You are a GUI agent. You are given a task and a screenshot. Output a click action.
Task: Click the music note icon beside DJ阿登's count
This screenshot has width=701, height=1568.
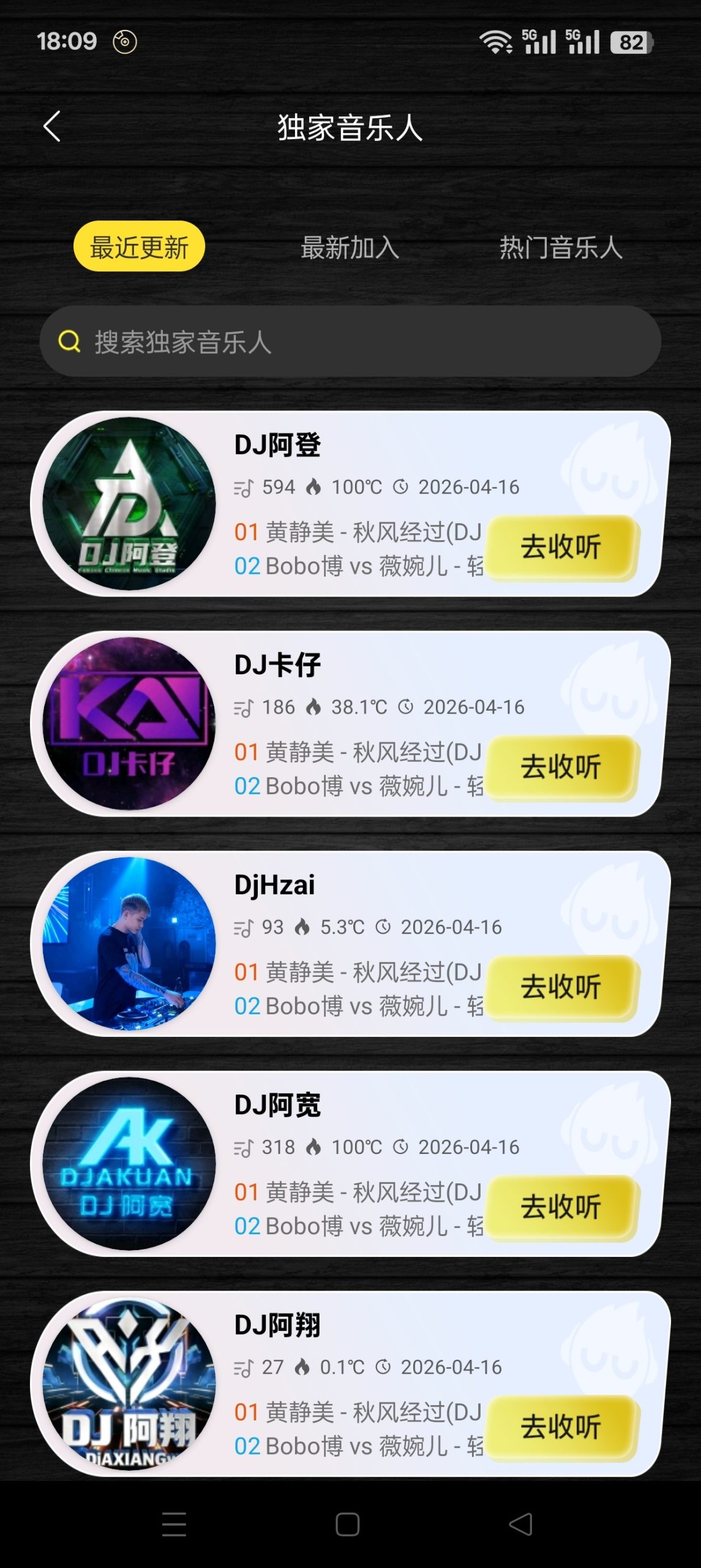coord(244,486)
